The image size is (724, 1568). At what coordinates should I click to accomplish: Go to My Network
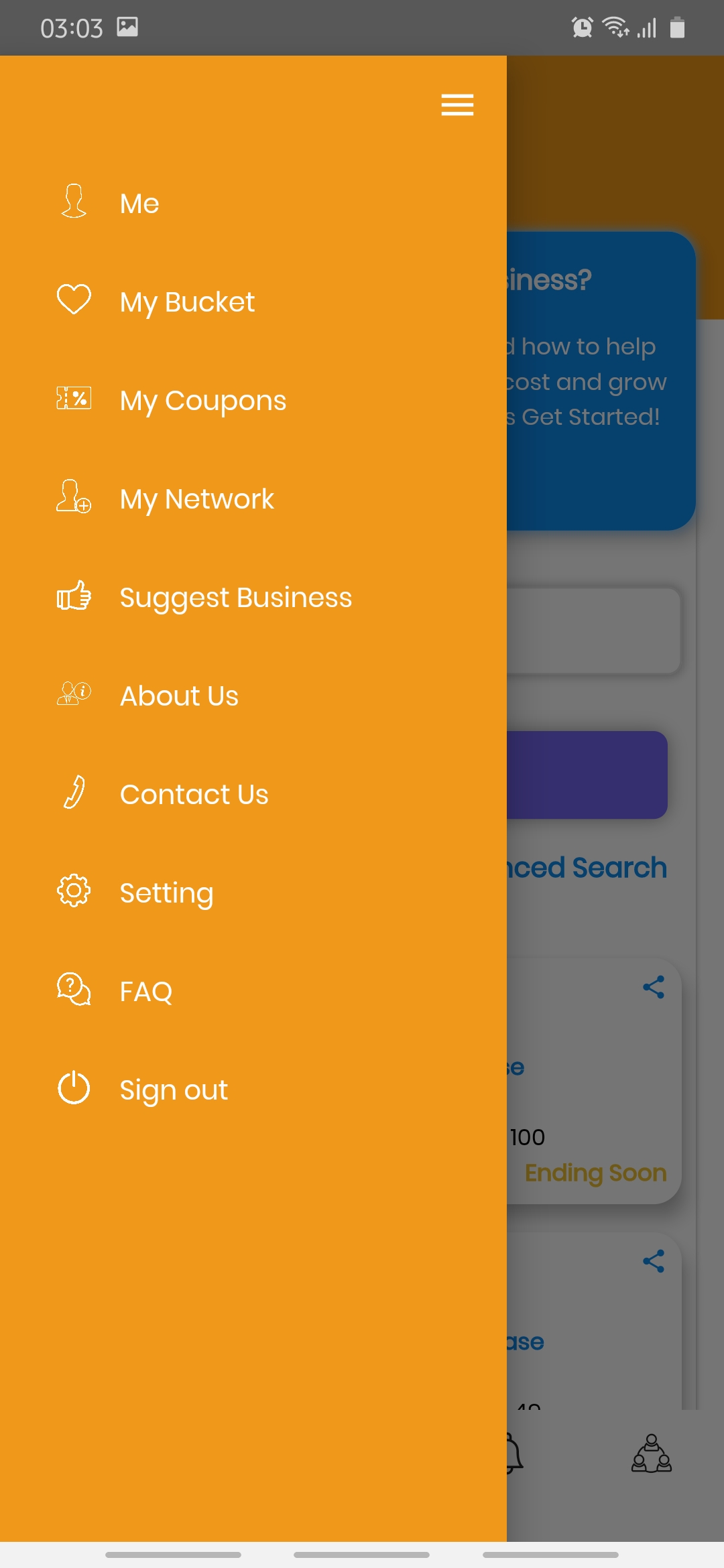click(253, 499)
